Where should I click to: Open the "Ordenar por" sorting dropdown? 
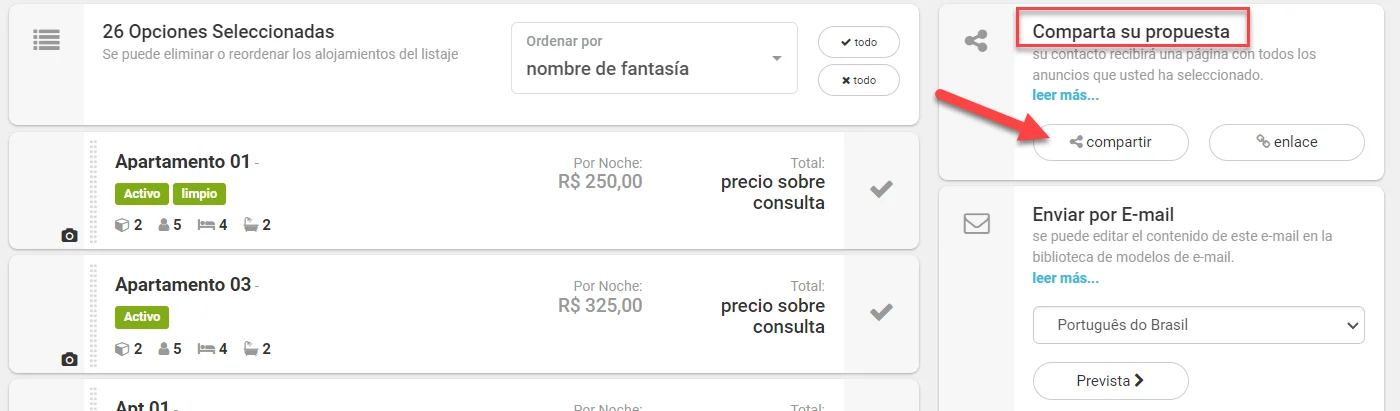654,58
